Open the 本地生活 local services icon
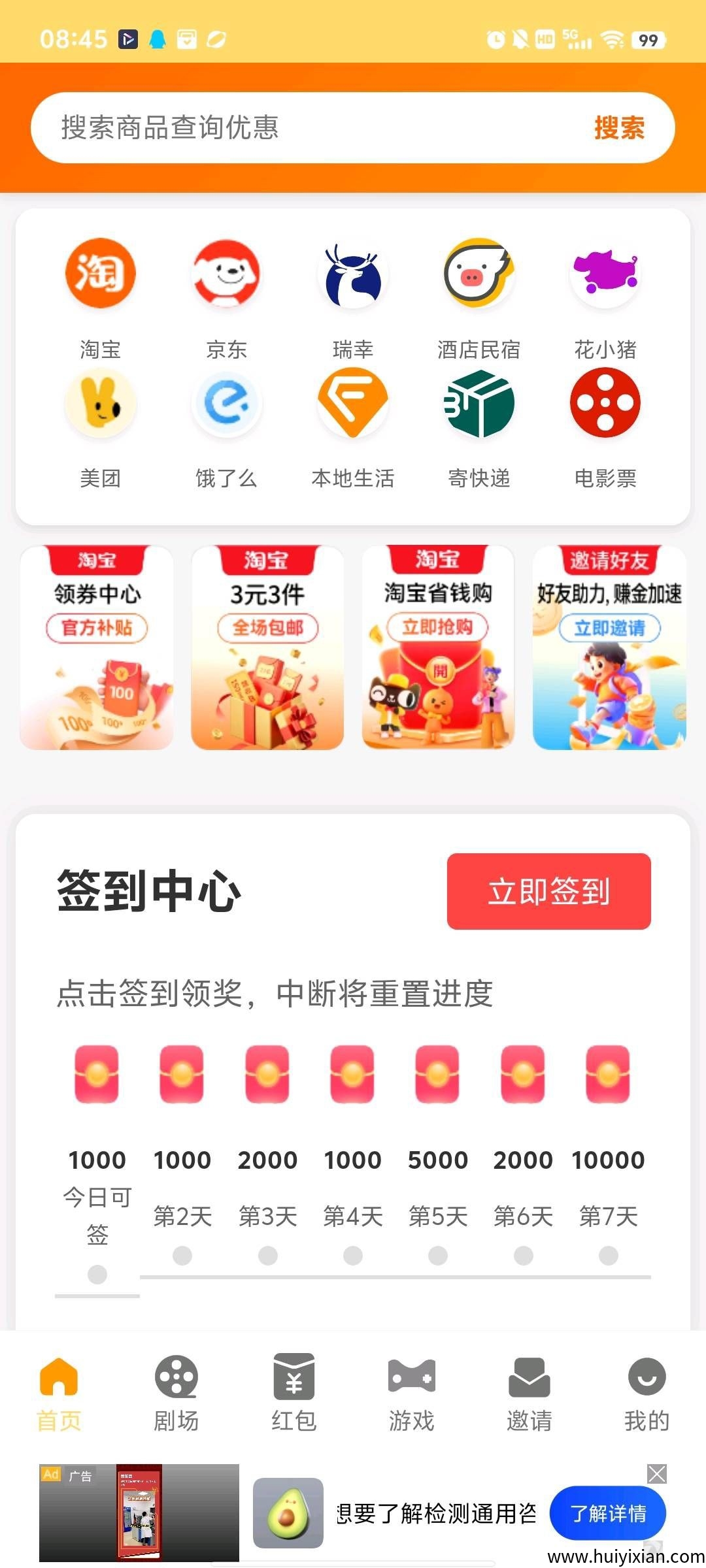Screen dimensions: 706x1568 pos(353,405)
